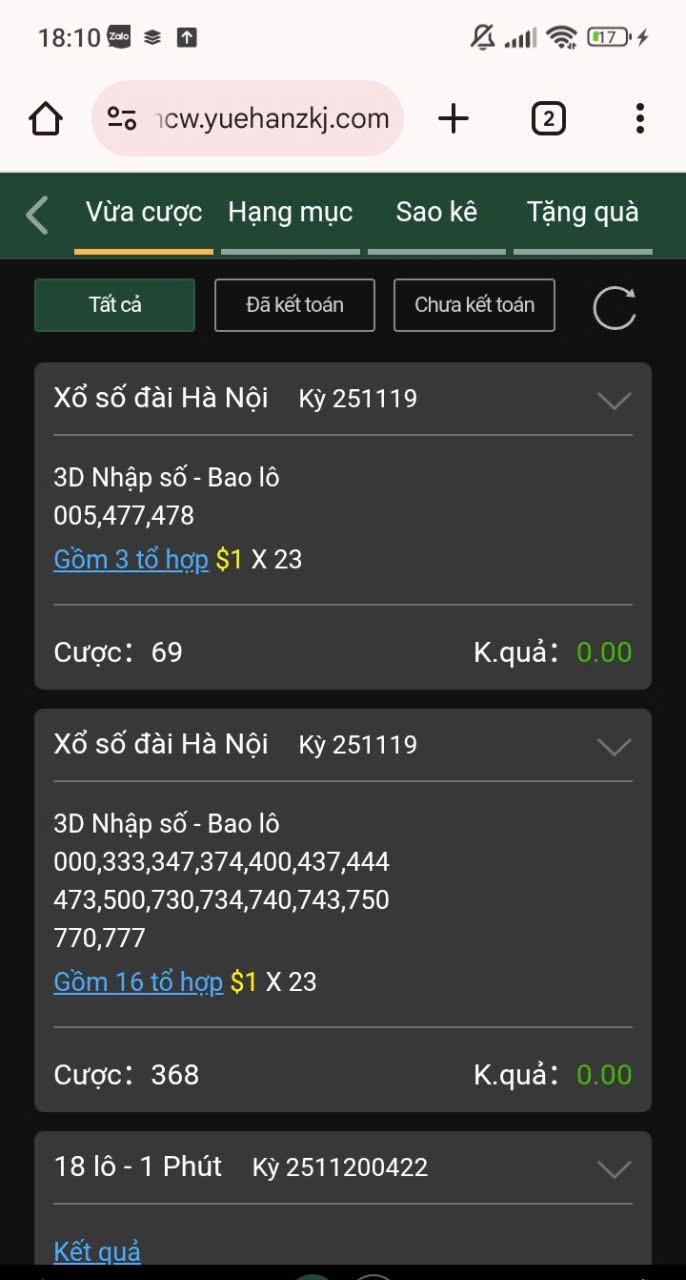Open the Gồm 16 tổ hợp link
The width and height of the screenshot is (686, 1280).
[138, 982]
